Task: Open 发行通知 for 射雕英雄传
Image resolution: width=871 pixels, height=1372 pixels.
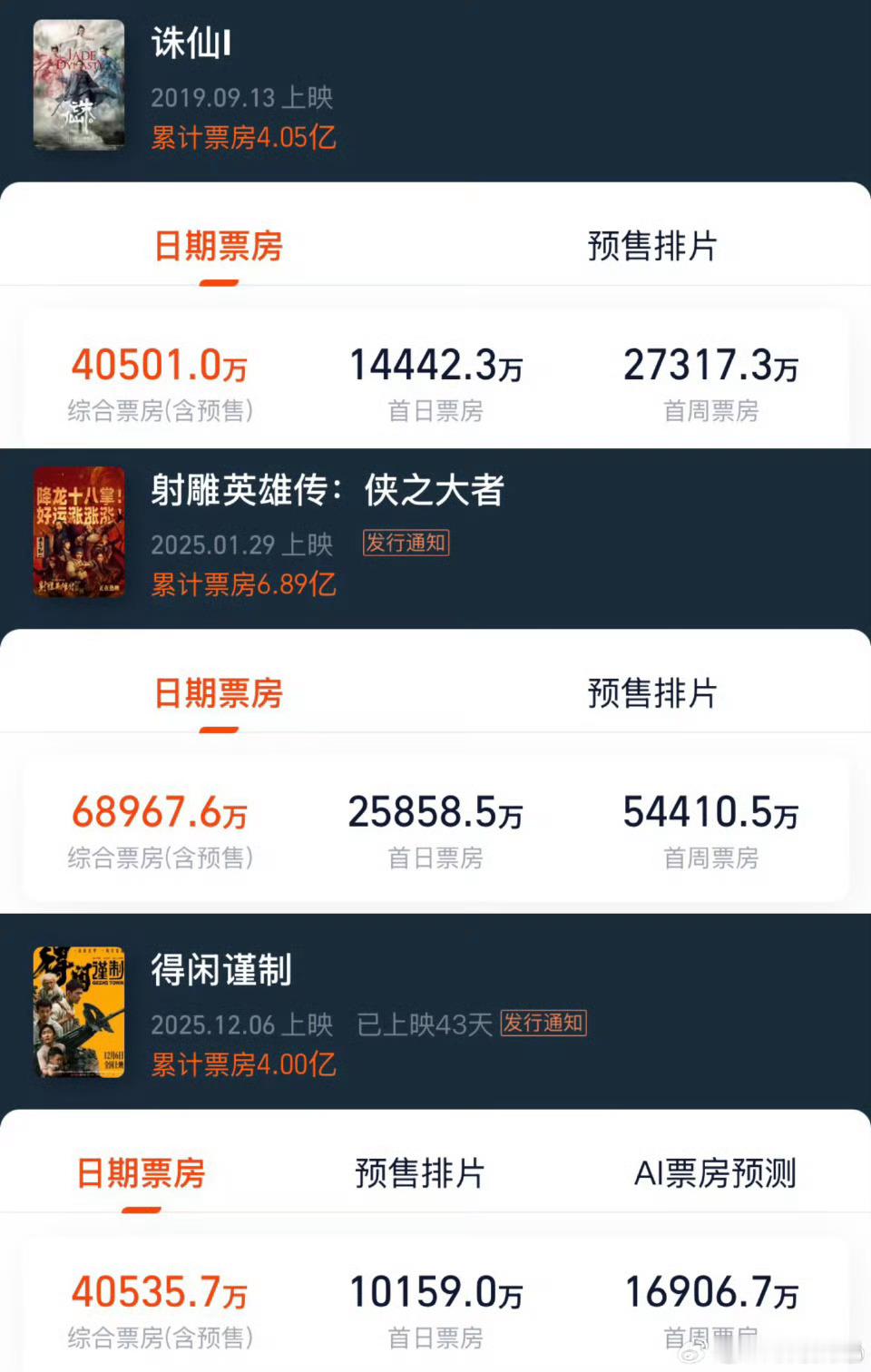Action: click(406, 543)
